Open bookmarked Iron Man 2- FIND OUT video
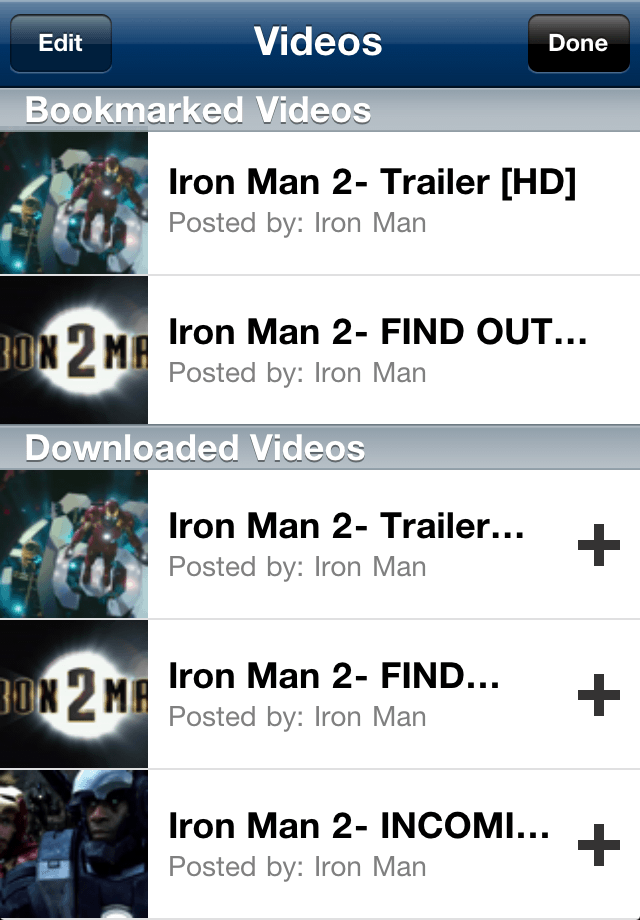The width and height of the screenshot is (640, 920). click(x=377, y=350)
